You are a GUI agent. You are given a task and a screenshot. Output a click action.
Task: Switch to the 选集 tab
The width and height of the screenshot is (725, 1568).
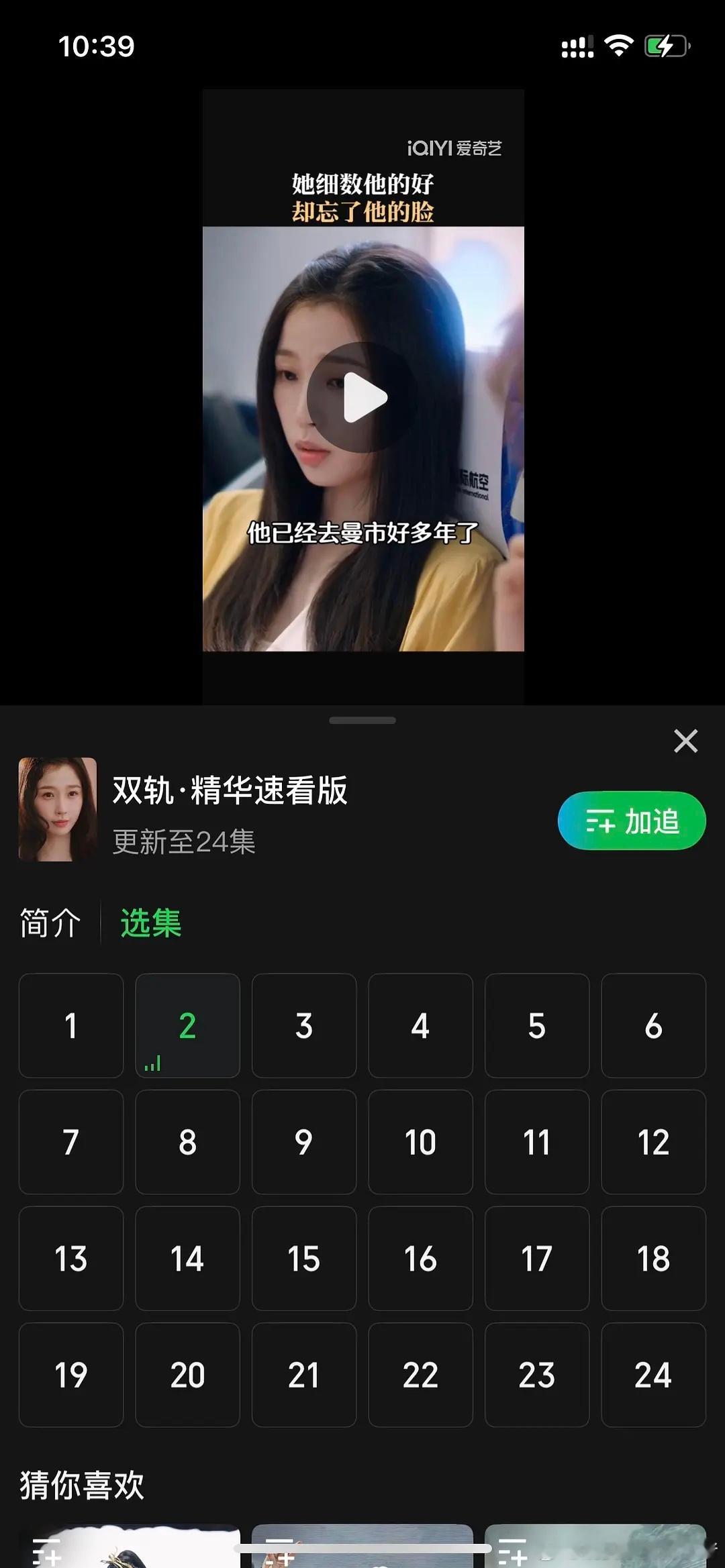click(x=150, y=923)
